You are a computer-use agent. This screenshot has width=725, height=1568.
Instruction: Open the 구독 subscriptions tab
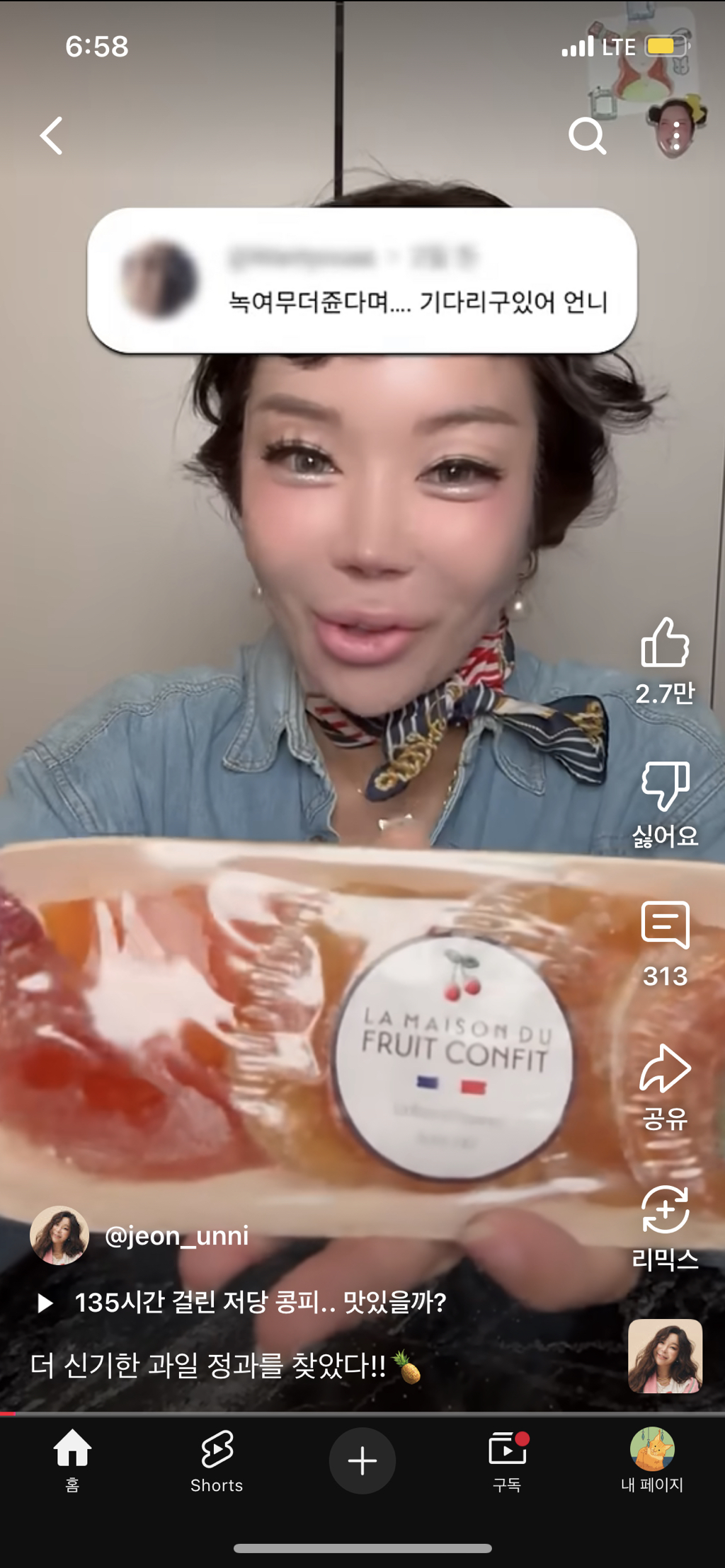507,1460
